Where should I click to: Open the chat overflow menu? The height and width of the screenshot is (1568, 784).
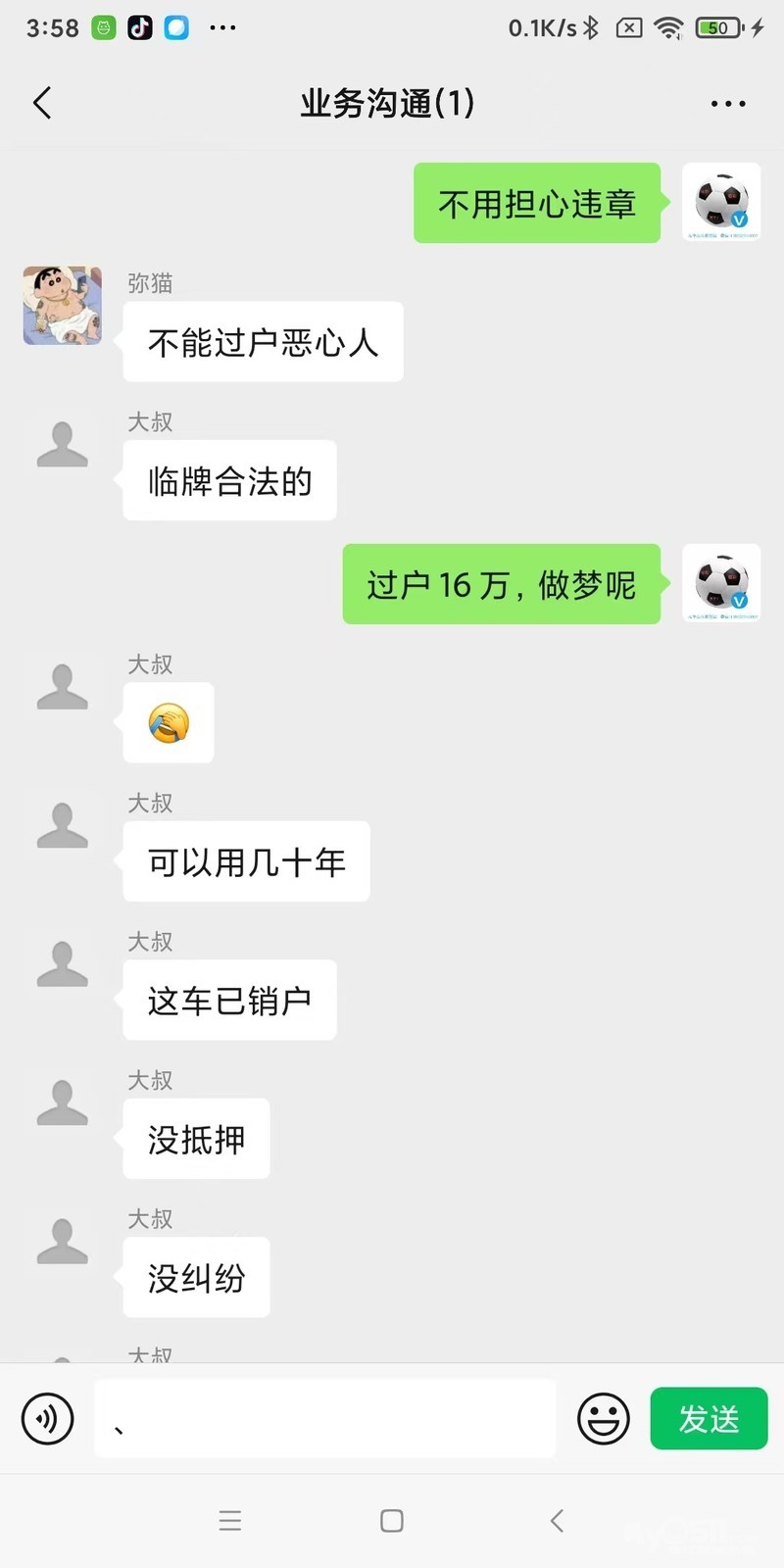pyautogui.click(x=727, y=104)
